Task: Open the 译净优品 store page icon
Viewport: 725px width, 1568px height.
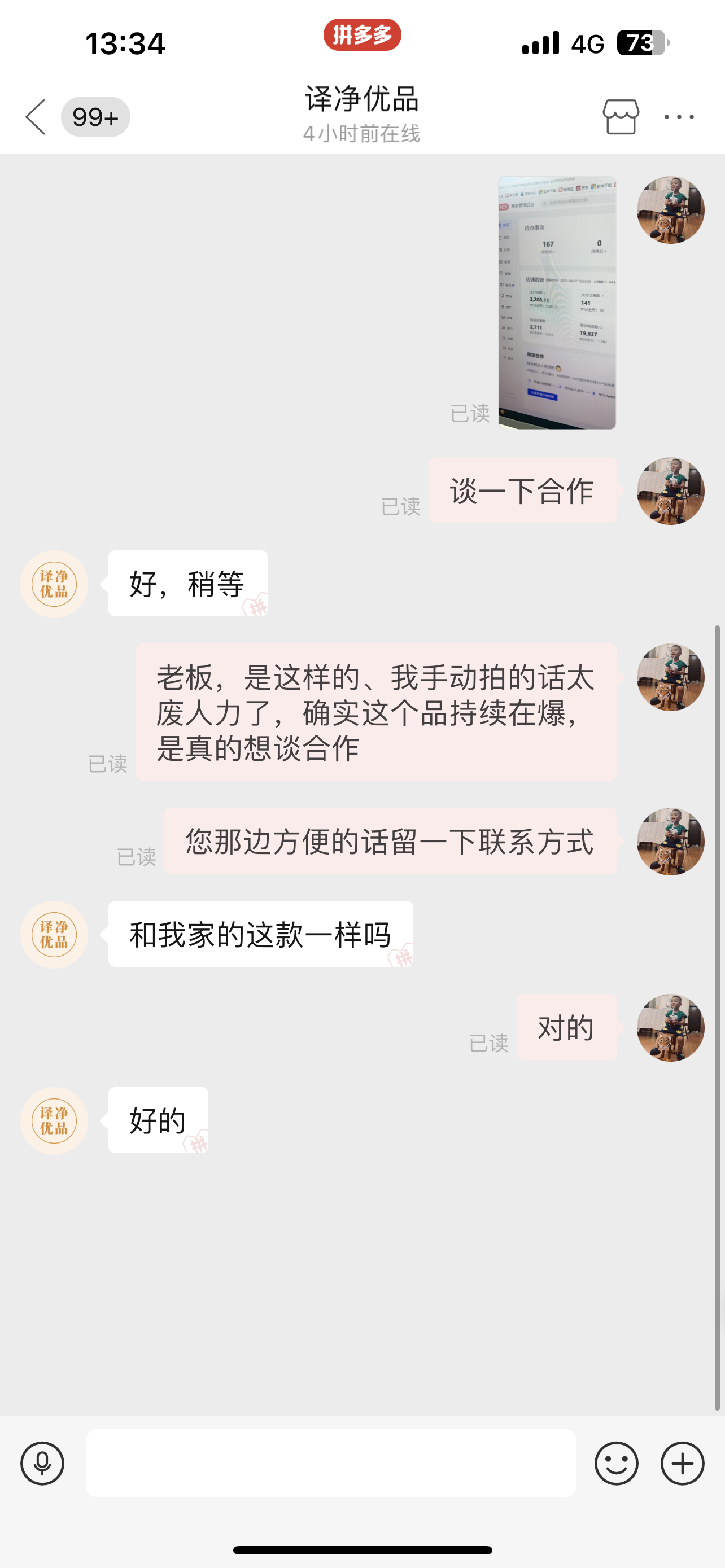Action: click(x=621, y=116)
